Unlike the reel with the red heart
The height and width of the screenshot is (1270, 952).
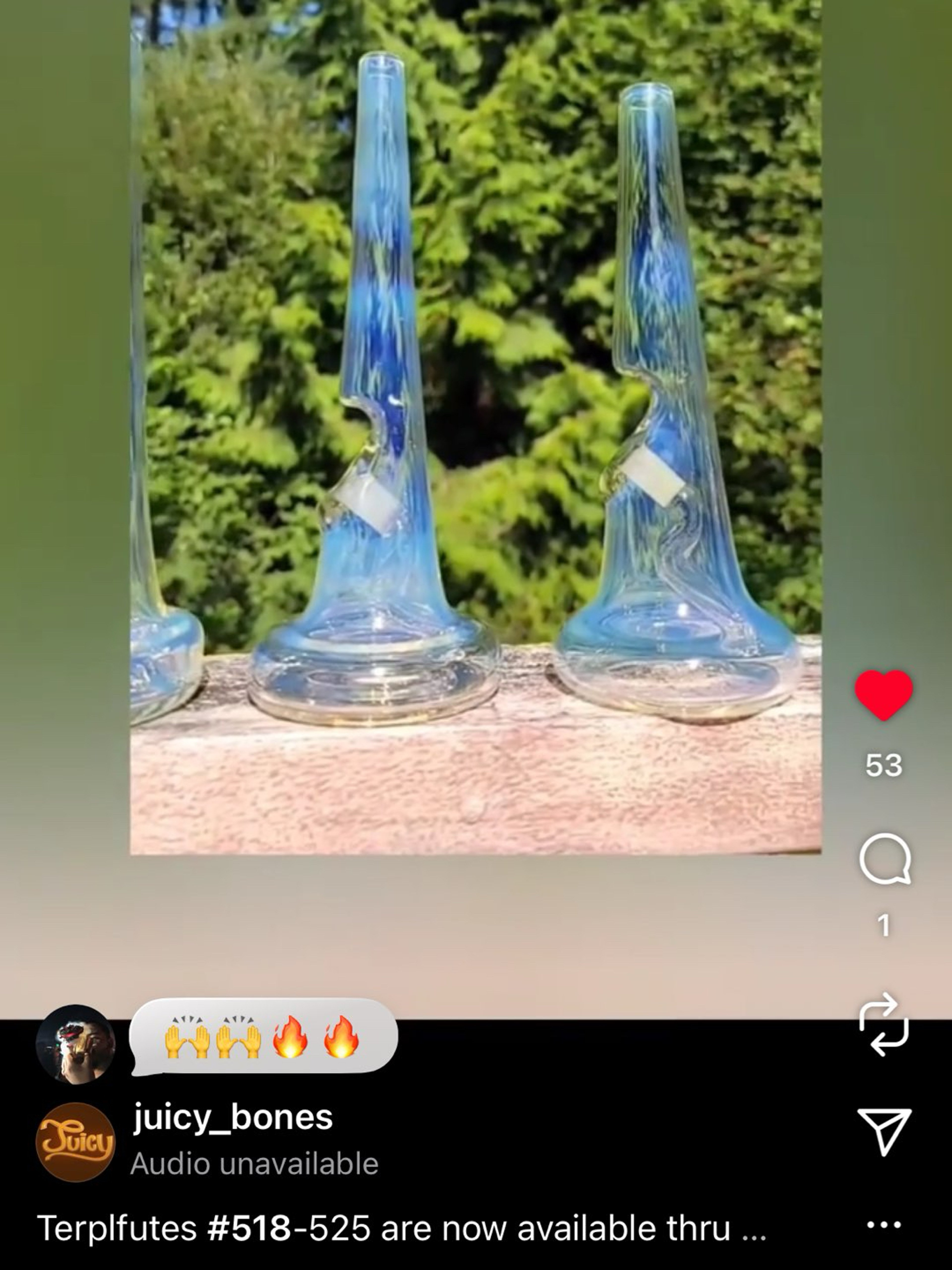(x=883, y=694)
